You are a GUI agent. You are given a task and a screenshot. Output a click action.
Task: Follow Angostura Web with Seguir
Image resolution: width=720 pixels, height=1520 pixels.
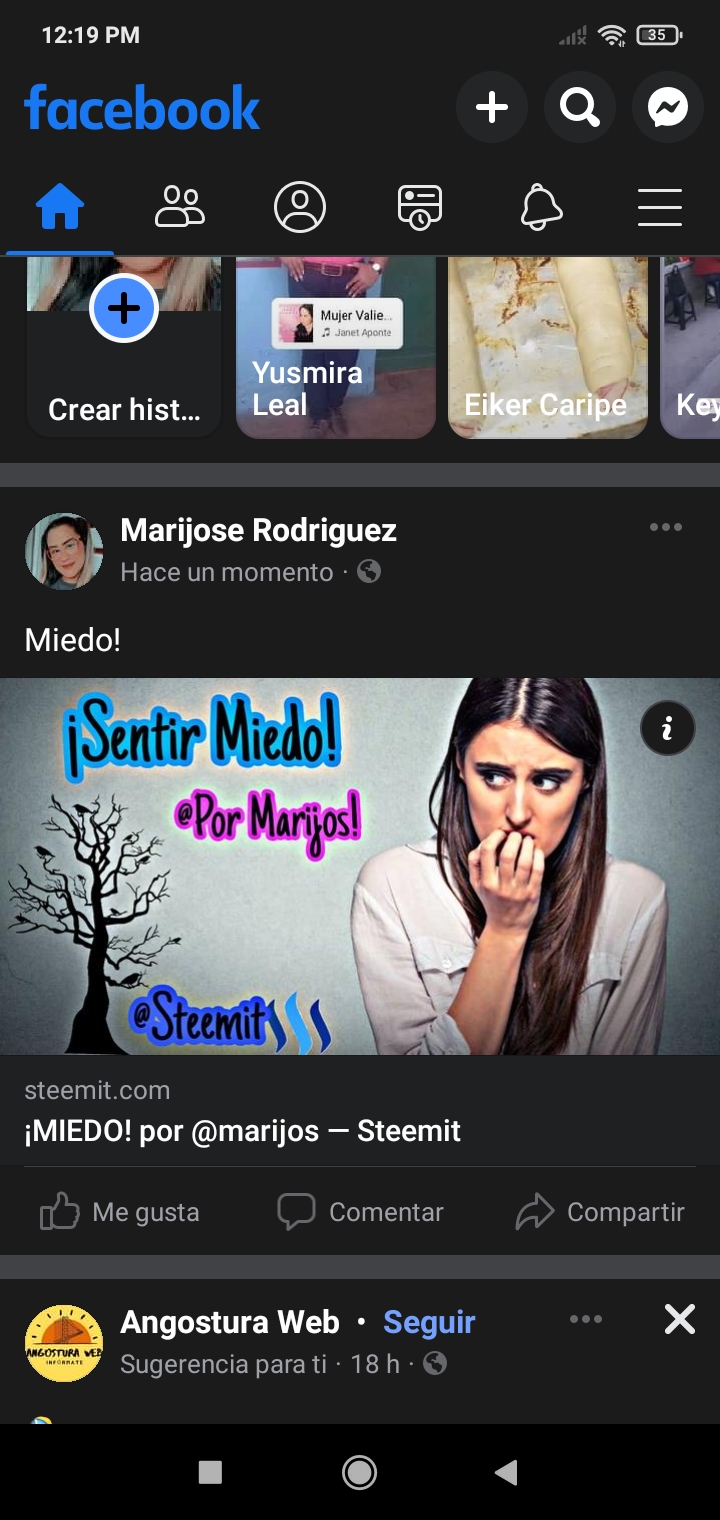[429, 1322]
